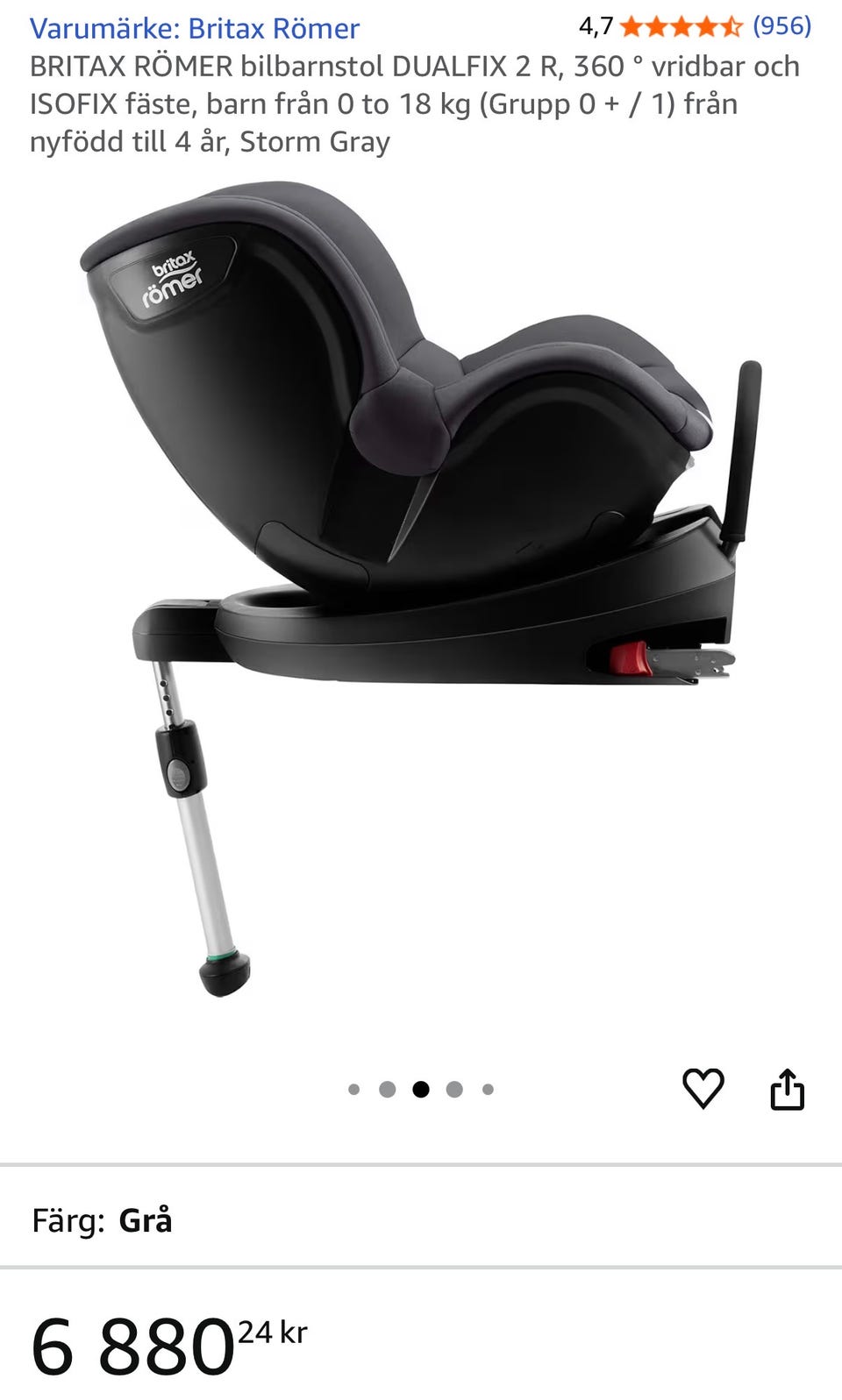Open the Britax Römer brand link
This screenshot has height=1400, width=842.
[x=195, y=29]
